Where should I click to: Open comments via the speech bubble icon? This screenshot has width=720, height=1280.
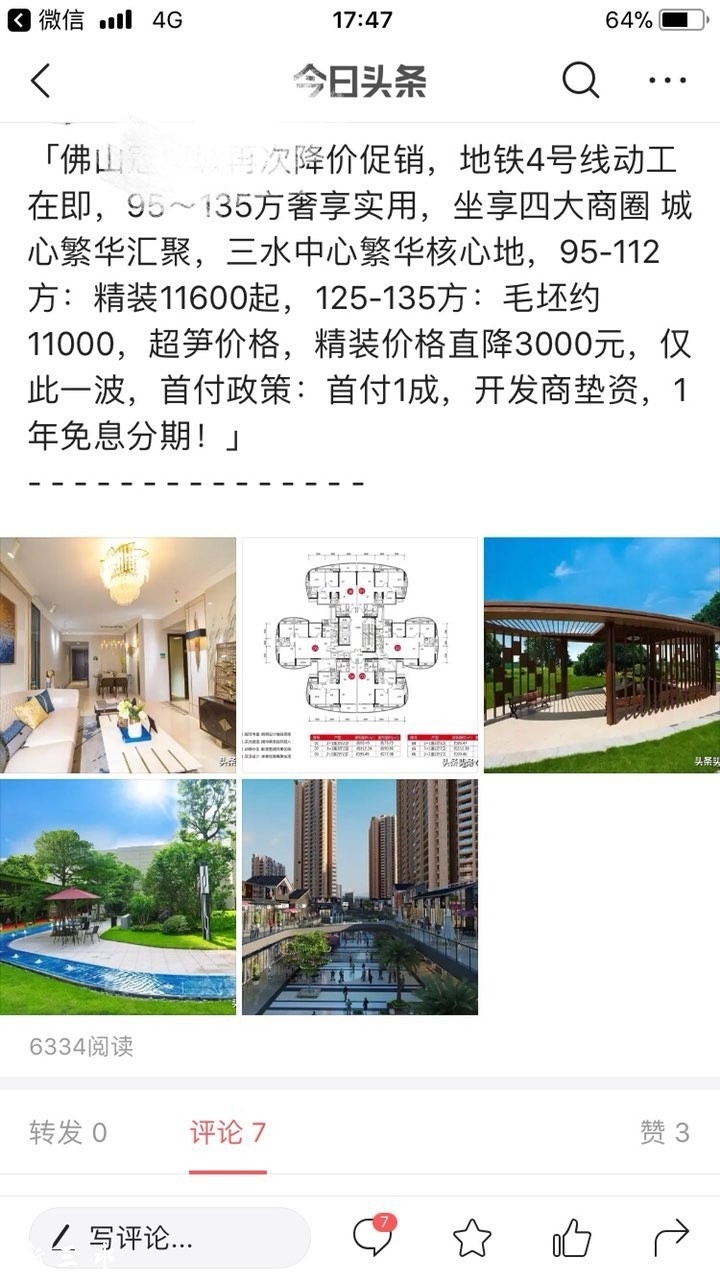[x=372, y=1238]
